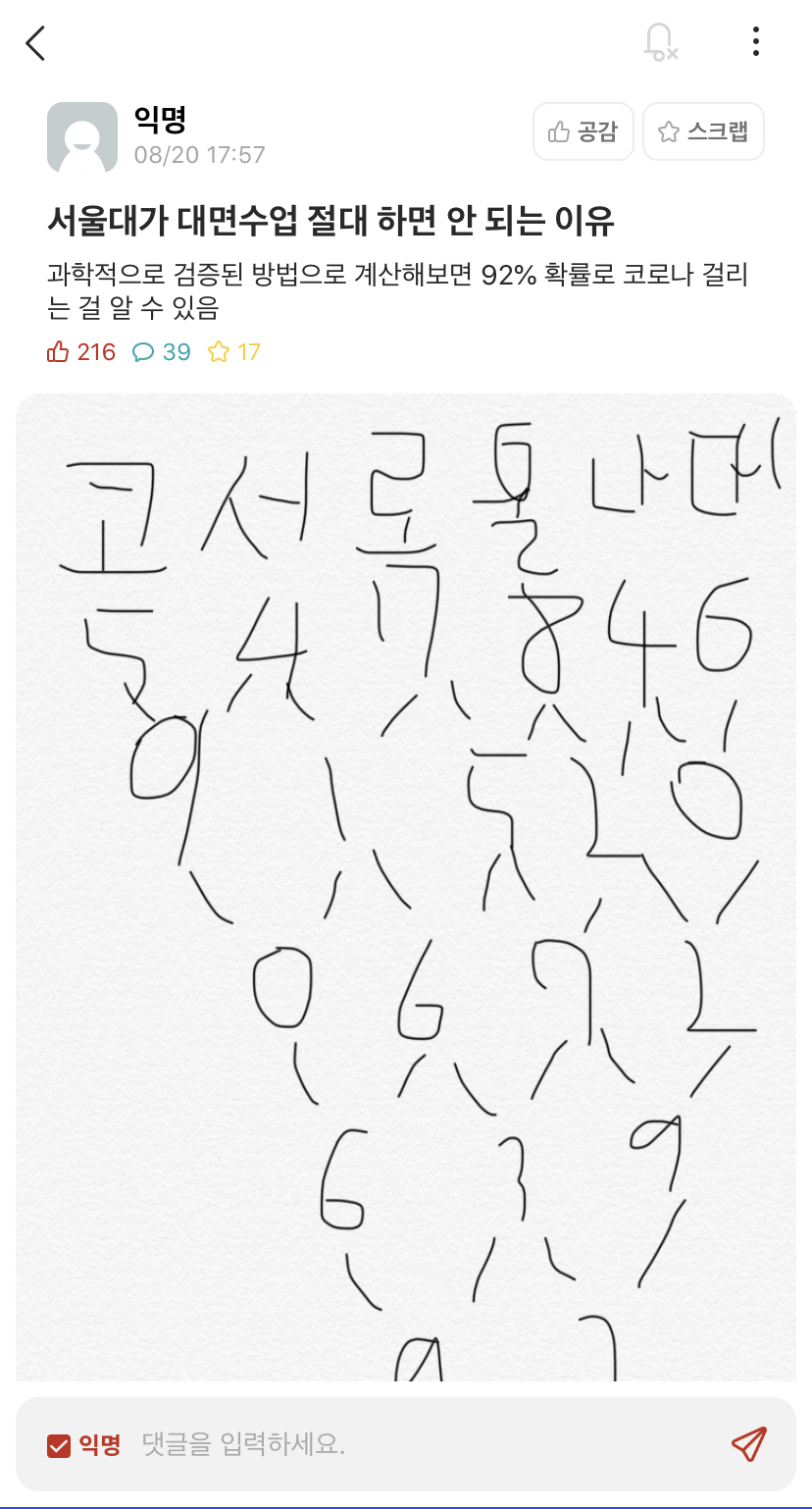Toggle scrap status using the star counter
Screen dimensions: 812x1509
click(232, 351)
